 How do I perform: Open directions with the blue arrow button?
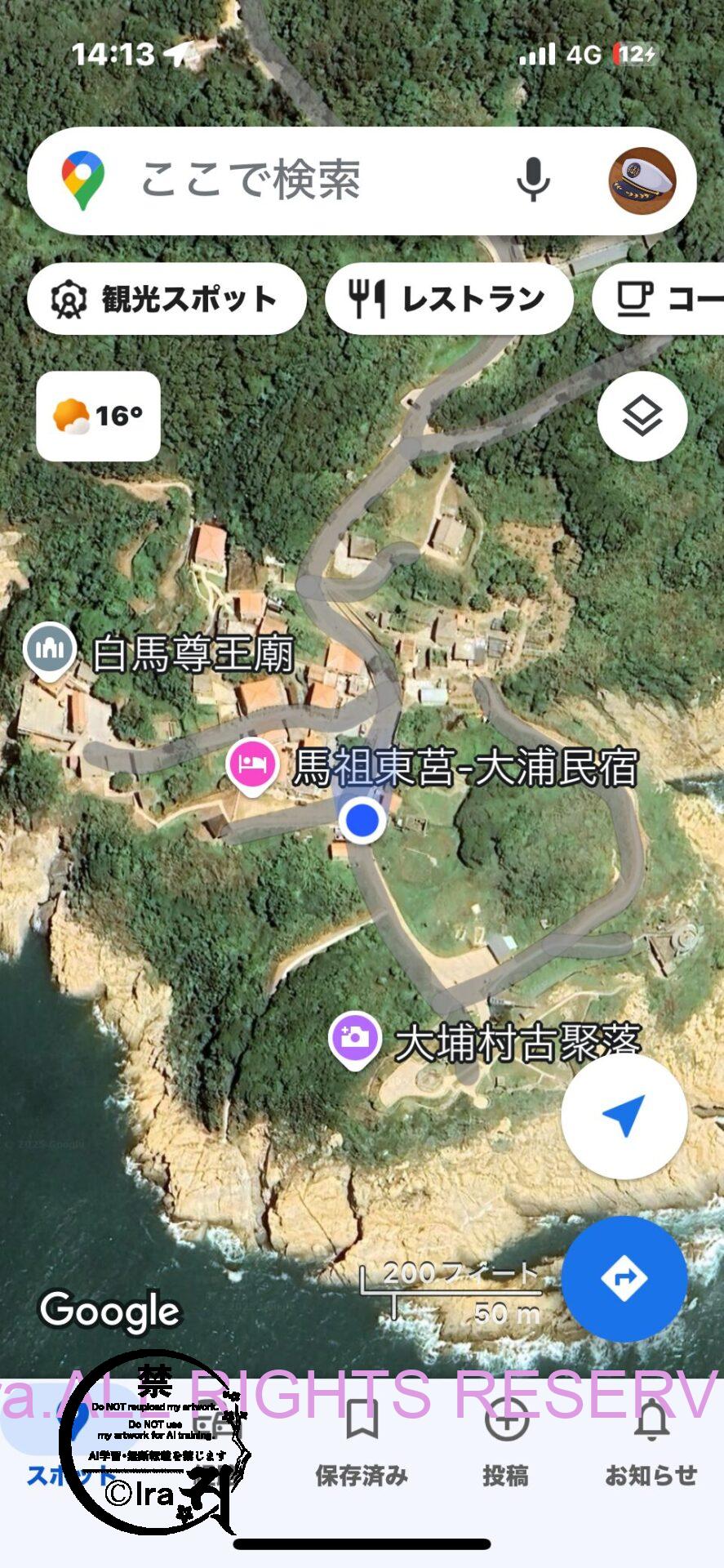[624, 1278]
